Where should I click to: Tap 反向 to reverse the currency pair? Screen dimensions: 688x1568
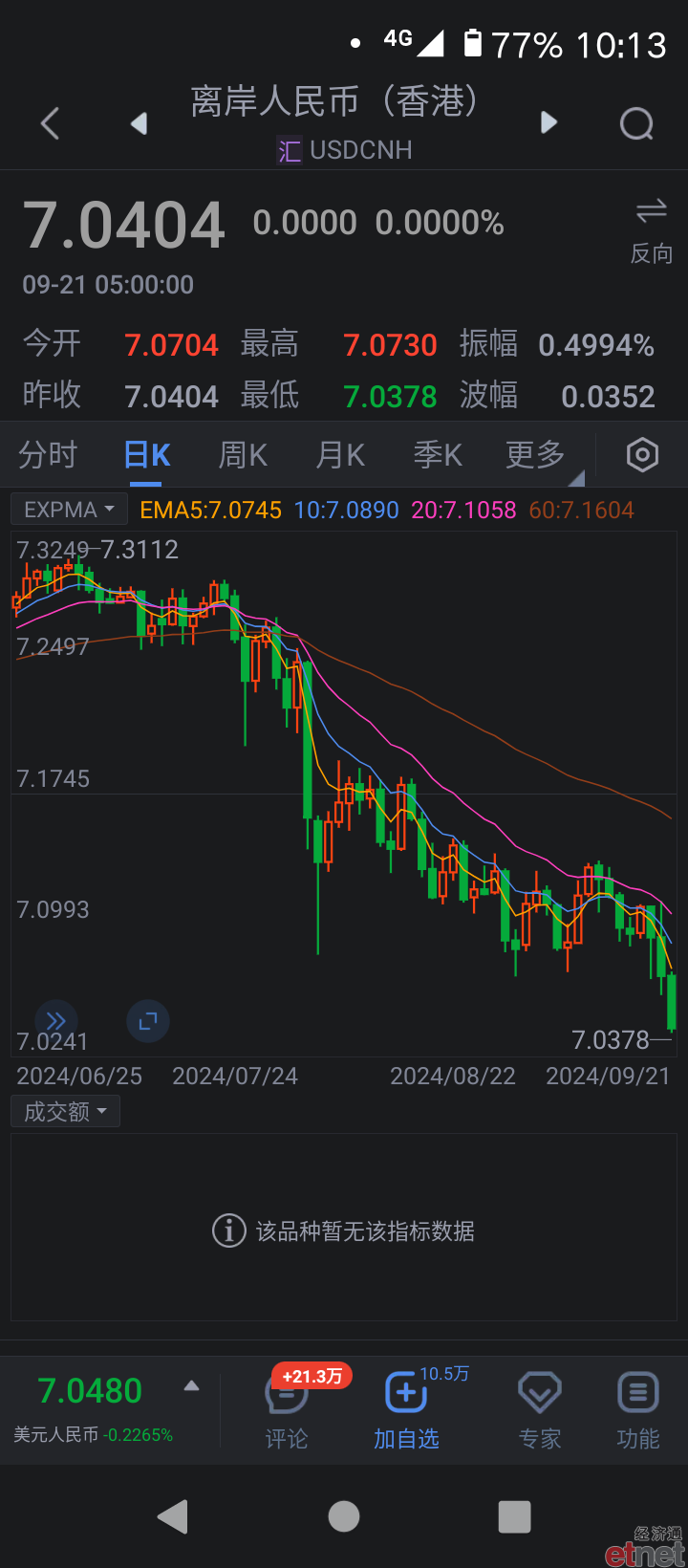652,230
